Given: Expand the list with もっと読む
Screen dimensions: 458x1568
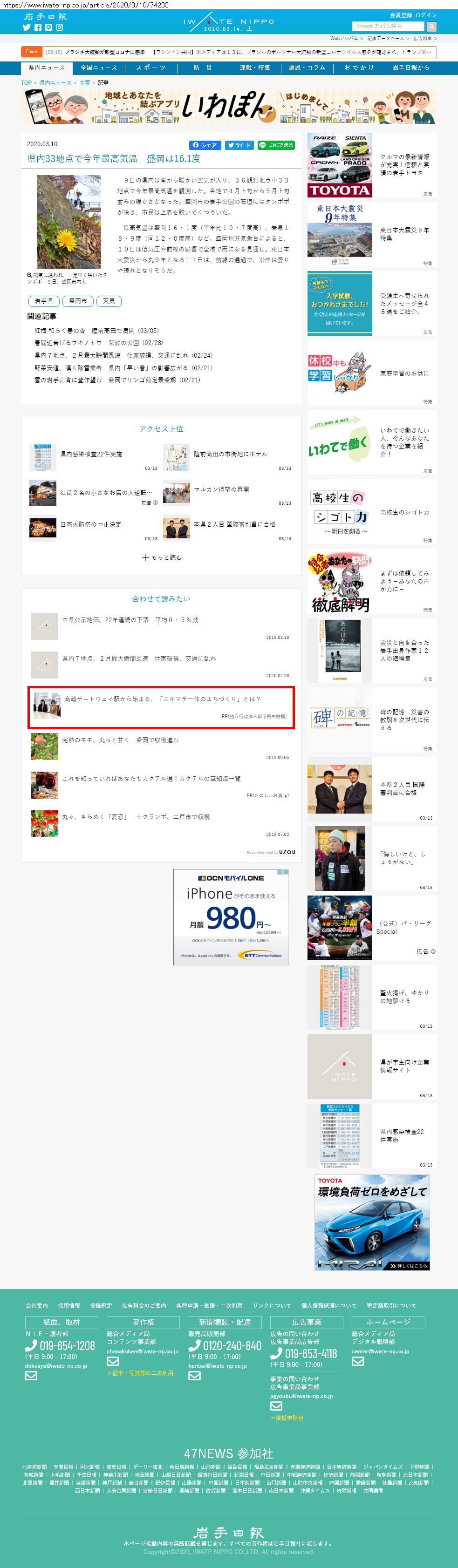Looking at the screenshot, I should coord(161,557).
